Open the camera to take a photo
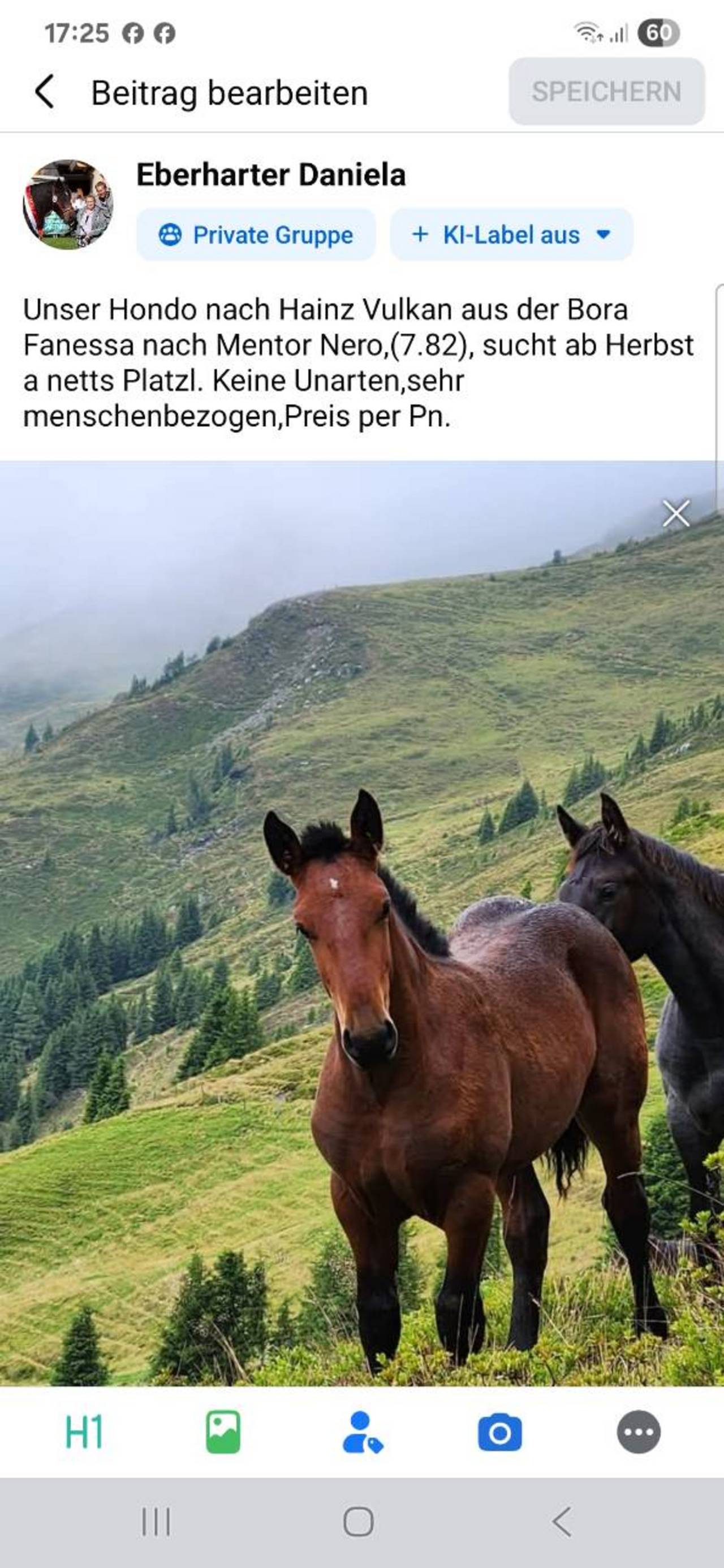This screenshot has width=724, height=1568. [500, 1432]
